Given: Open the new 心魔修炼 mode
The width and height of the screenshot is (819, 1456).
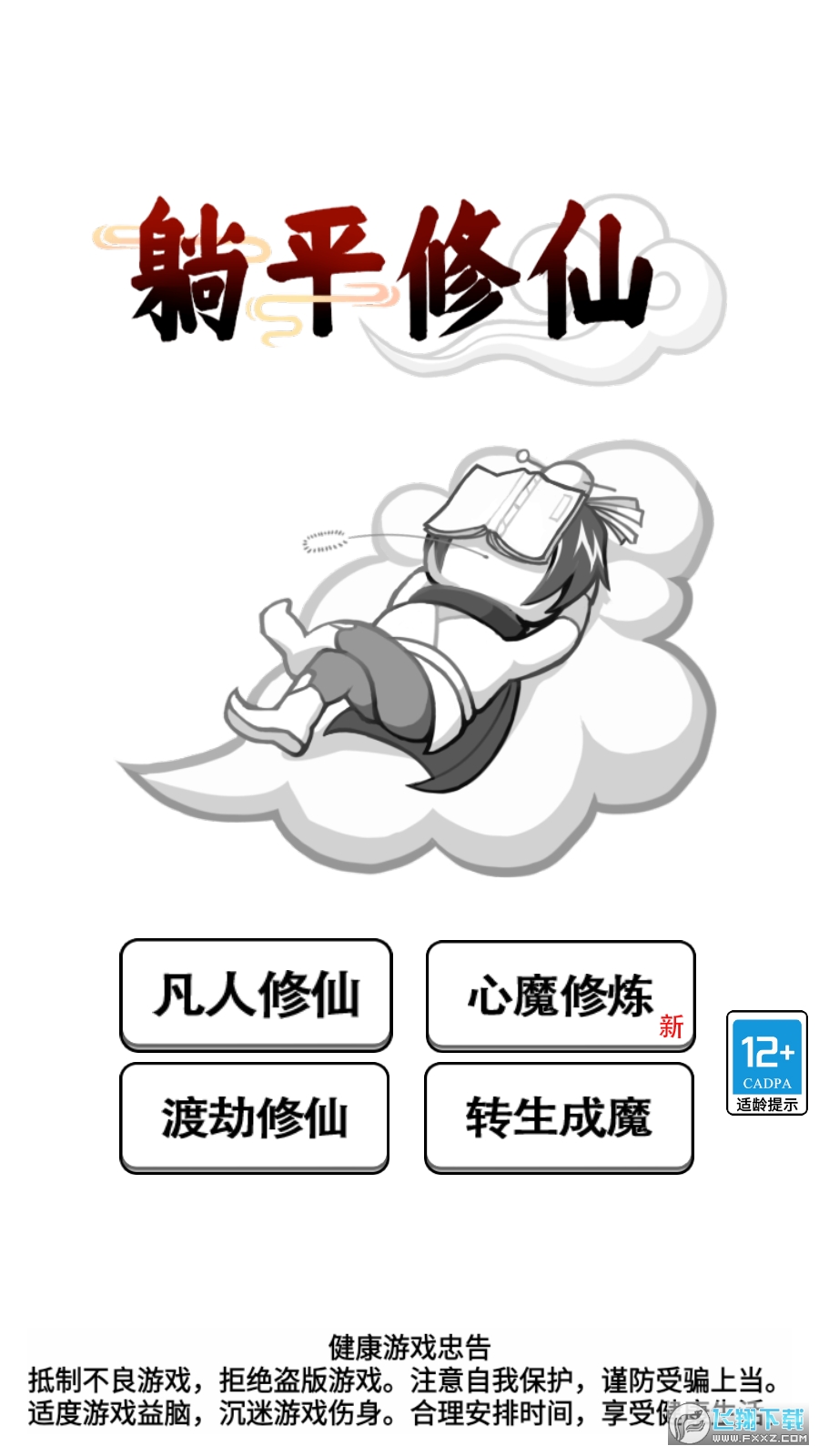Looking at the screenshot, I should pos(560,996).
